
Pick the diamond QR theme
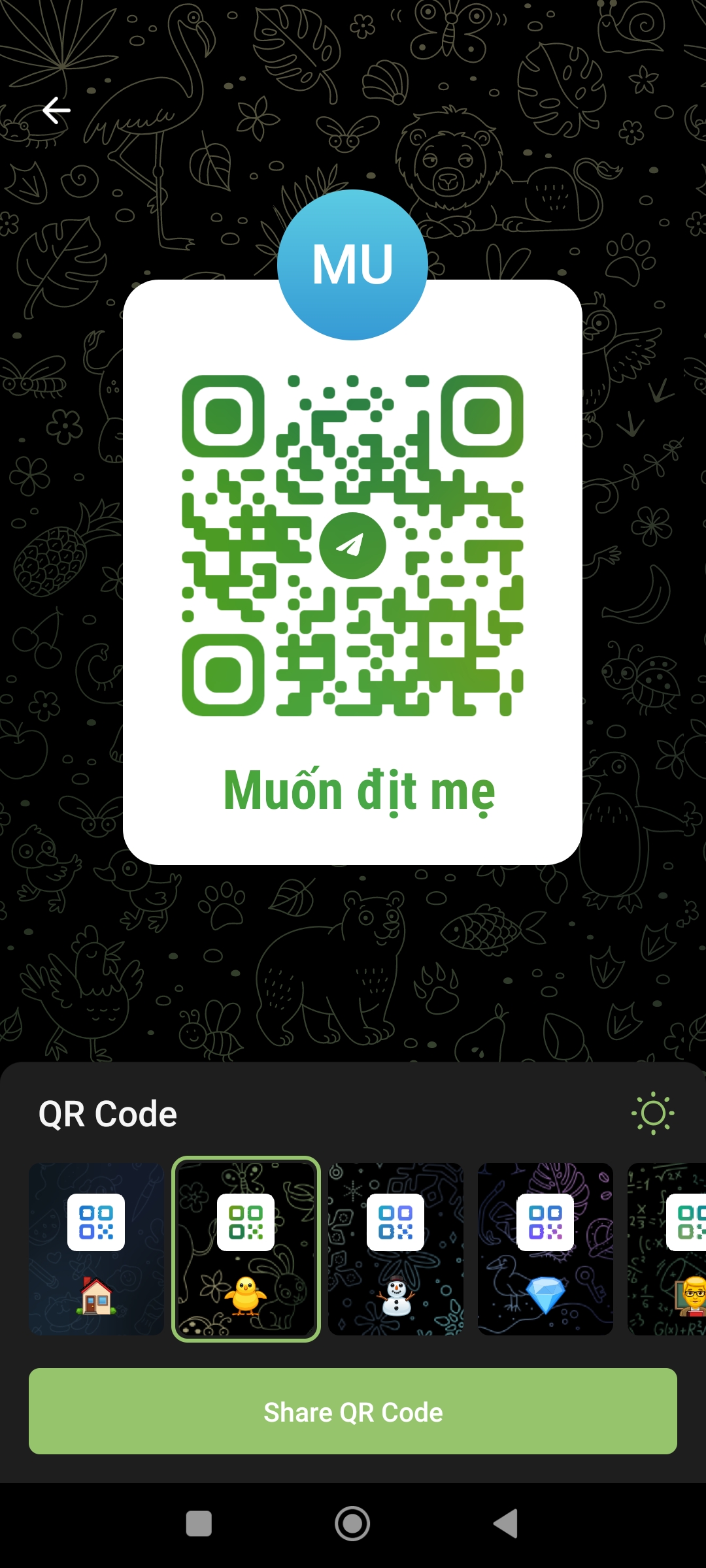(x=545, y=1249)
